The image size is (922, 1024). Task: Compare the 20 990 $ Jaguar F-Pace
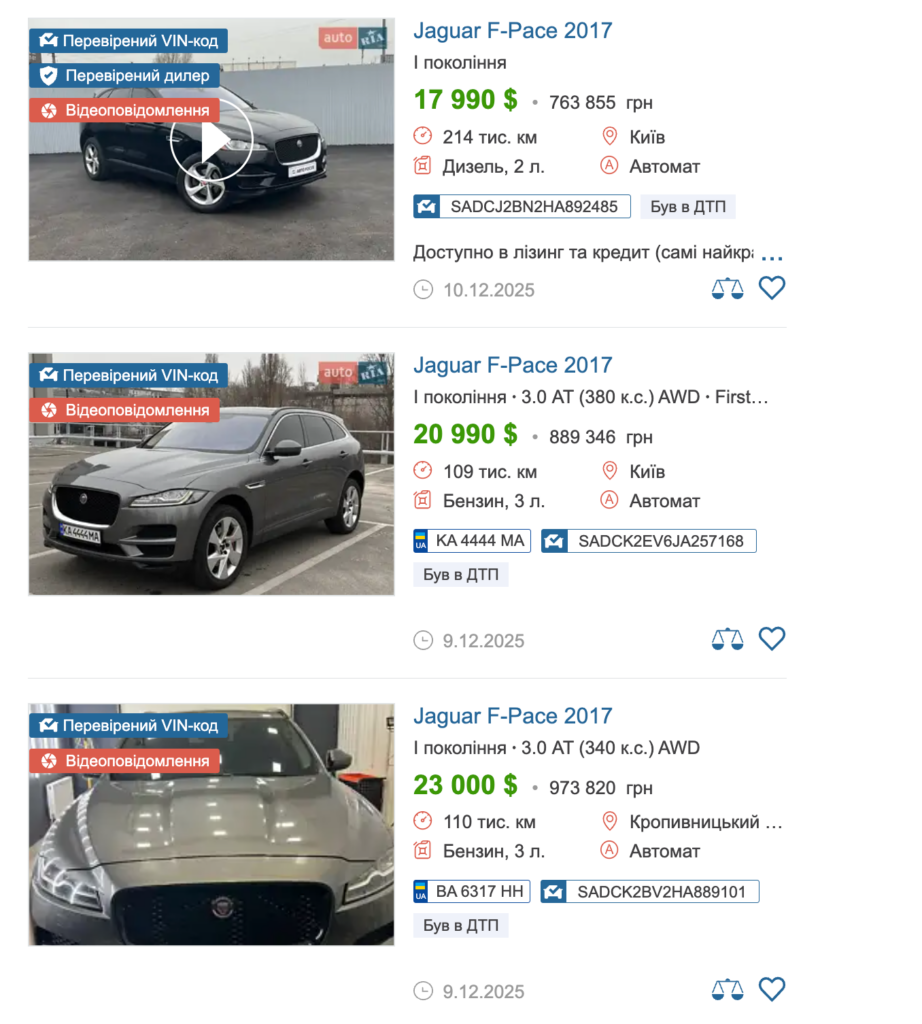[x=727, y=639]
